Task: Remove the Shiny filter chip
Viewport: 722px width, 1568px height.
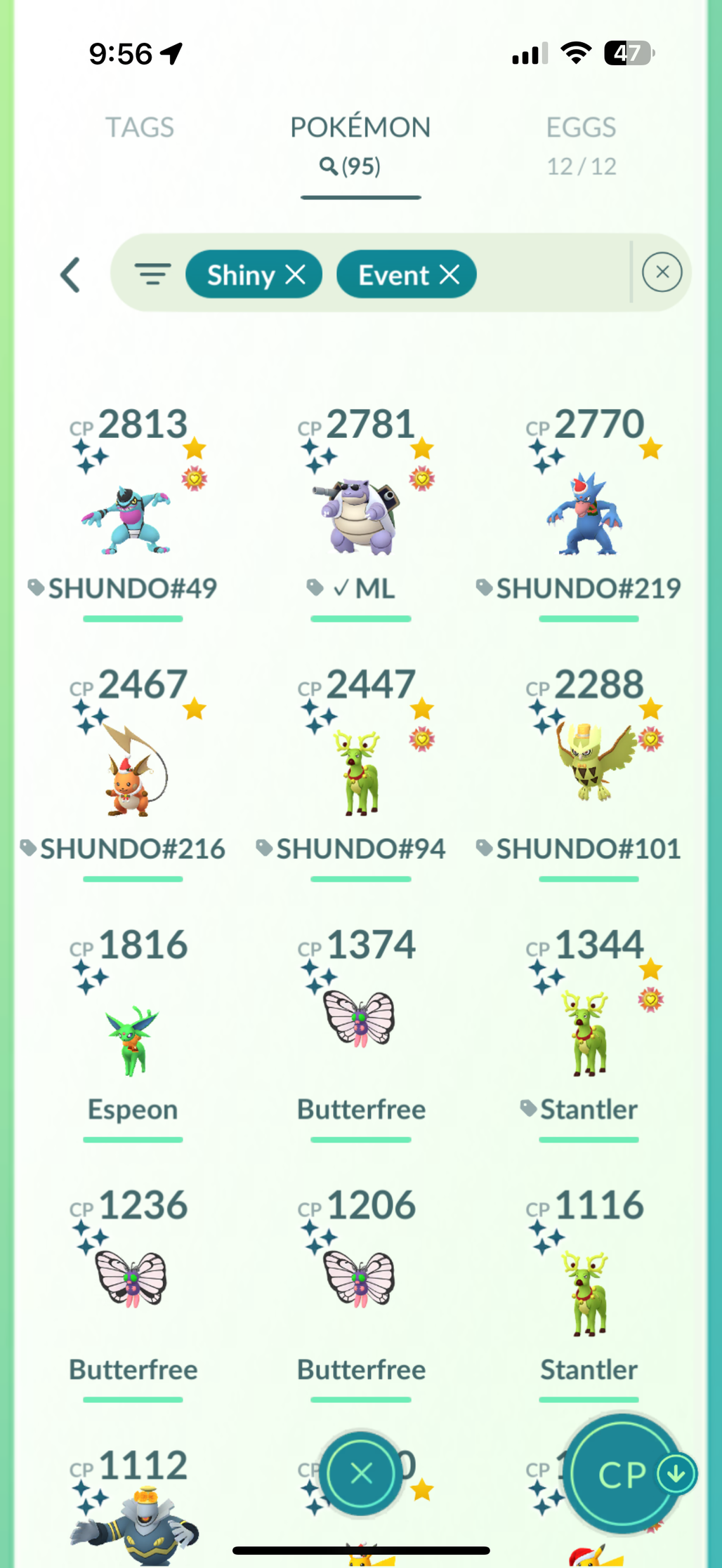Action: (x=296, y=274)
